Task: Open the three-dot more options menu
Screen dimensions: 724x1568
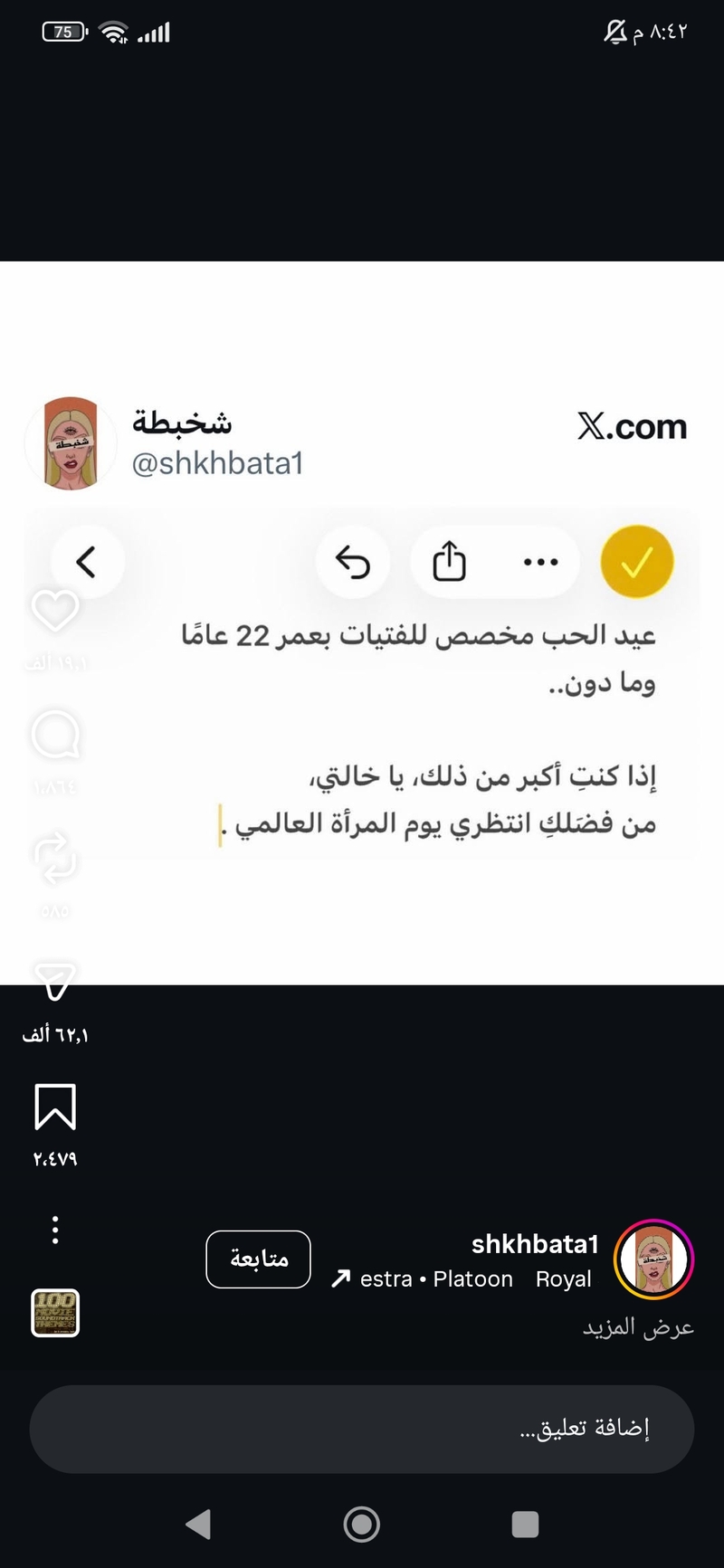Action: point(55,1230)
